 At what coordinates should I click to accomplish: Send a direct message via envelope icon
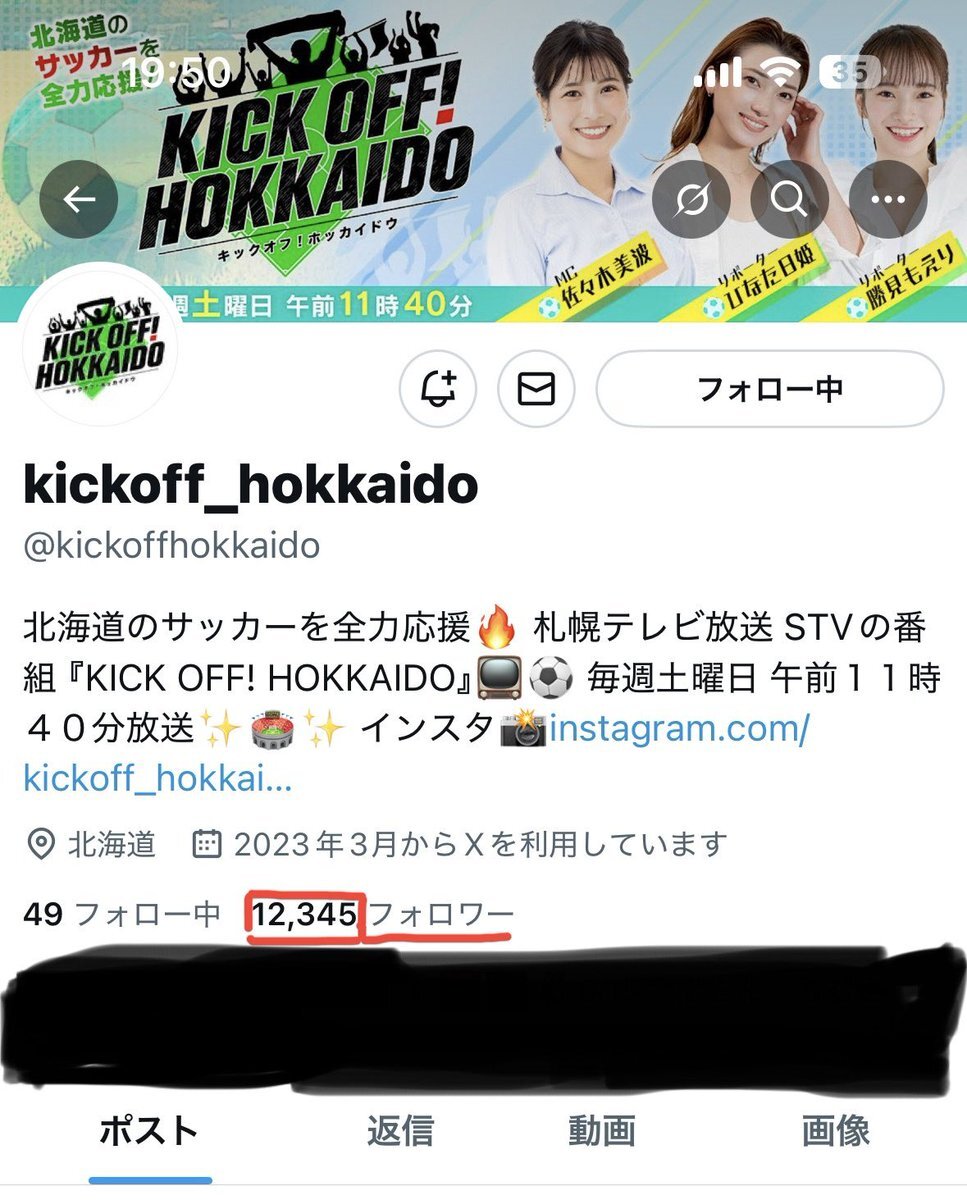coord(536,388)
